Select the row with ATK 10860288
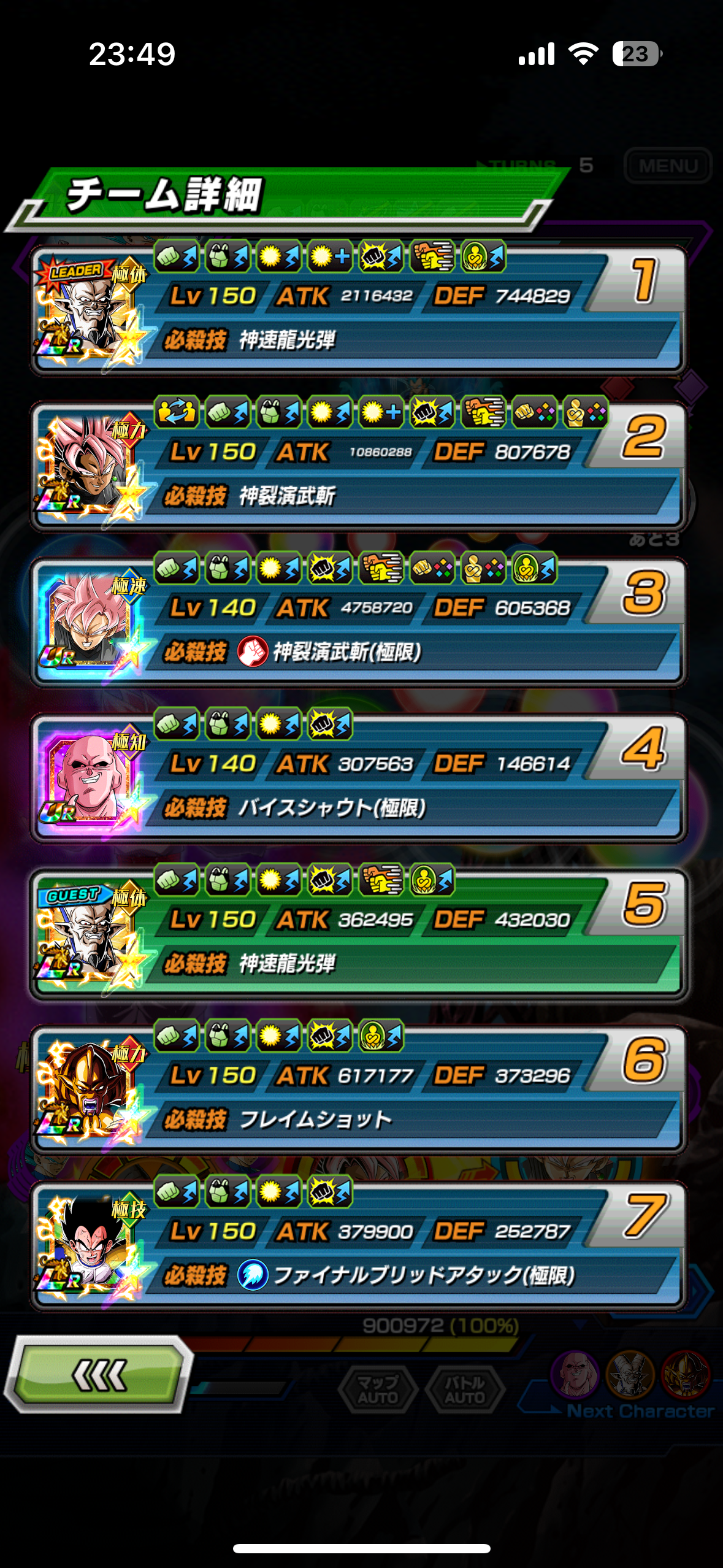This screenshot has height=1568, width=723. (x=358, y=466)
